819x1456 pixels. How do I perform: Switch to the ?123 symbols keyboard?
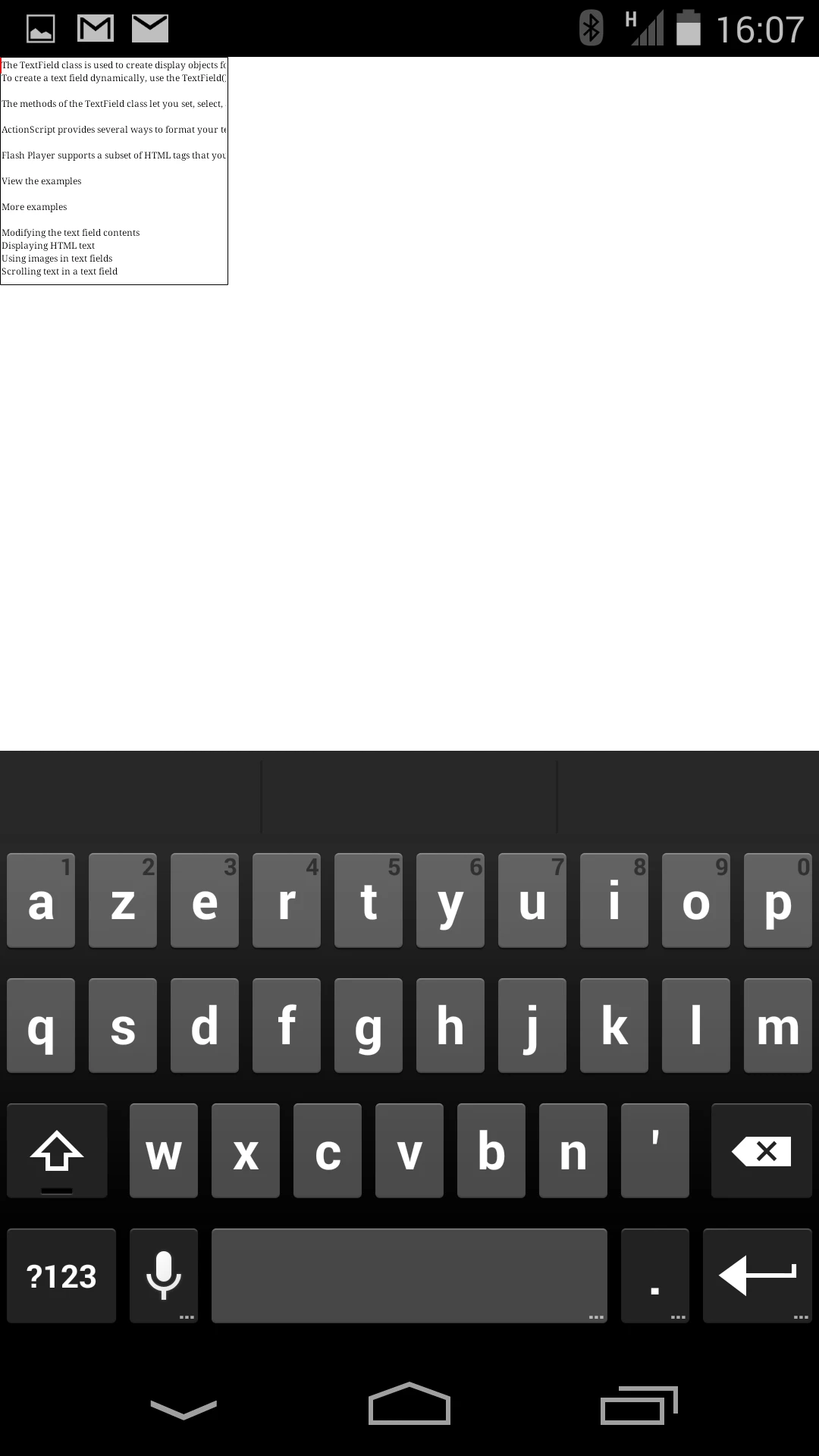point(61,1276)
